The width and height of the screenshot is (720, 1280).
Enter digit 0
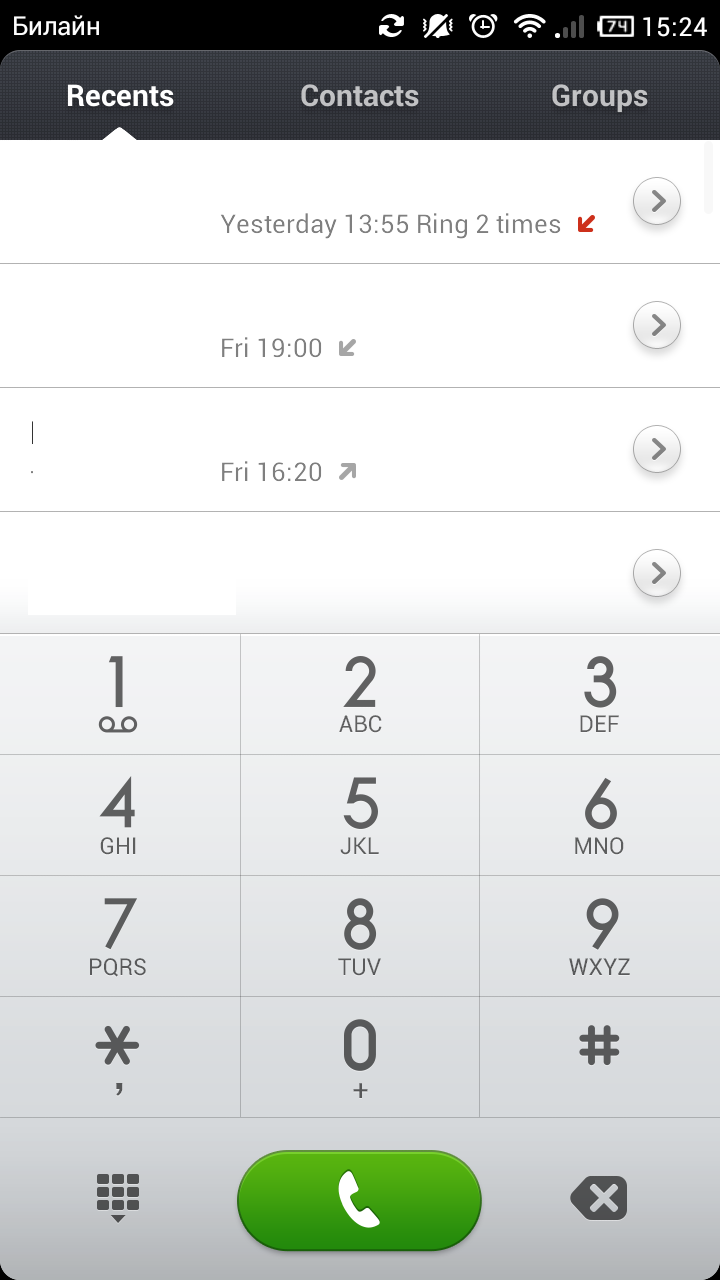[x=360, y=1058]
